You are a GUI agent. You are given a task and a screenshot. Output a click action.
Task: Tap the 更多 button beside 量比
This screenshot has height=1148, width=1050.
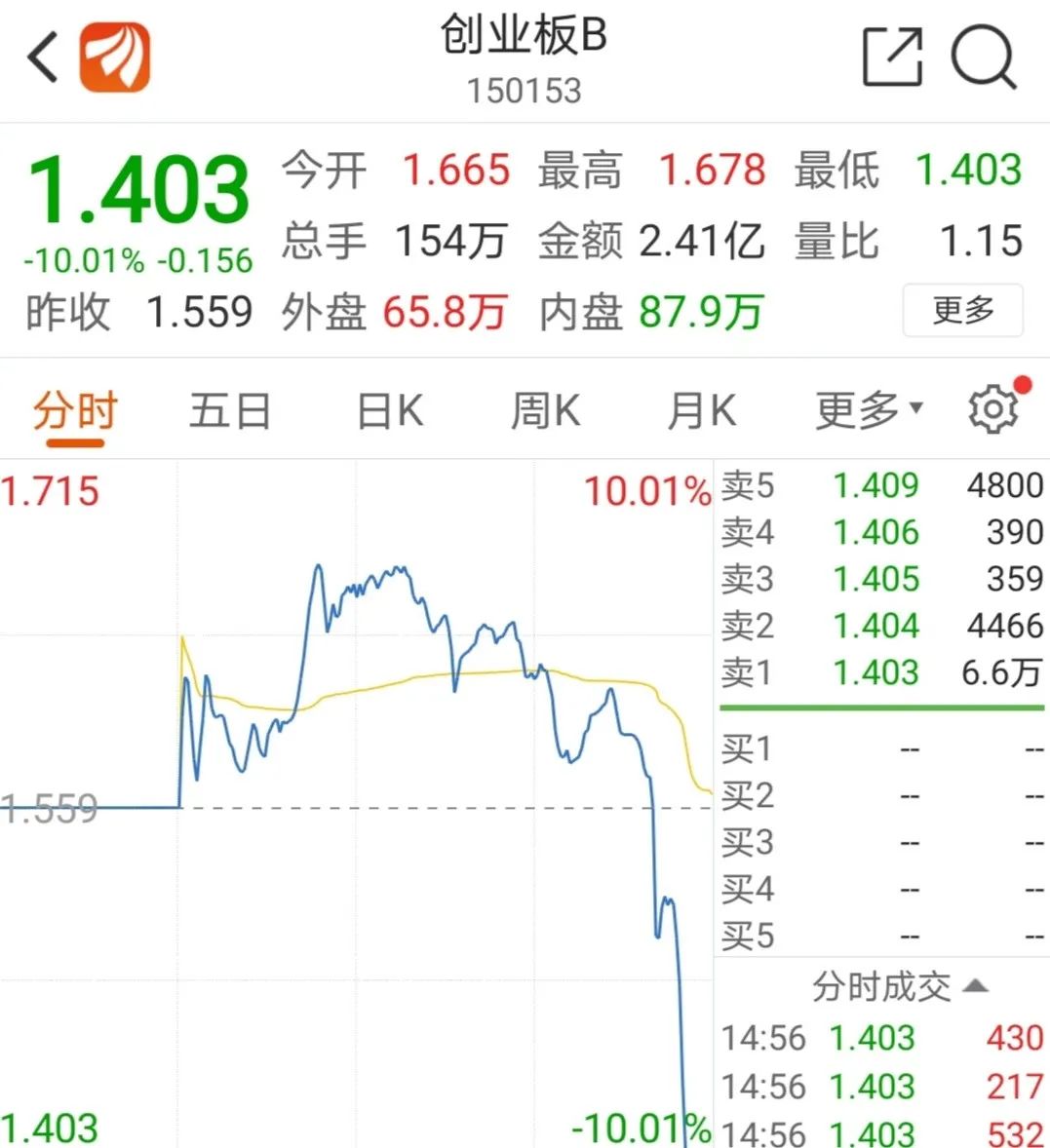tap(962, 311)
